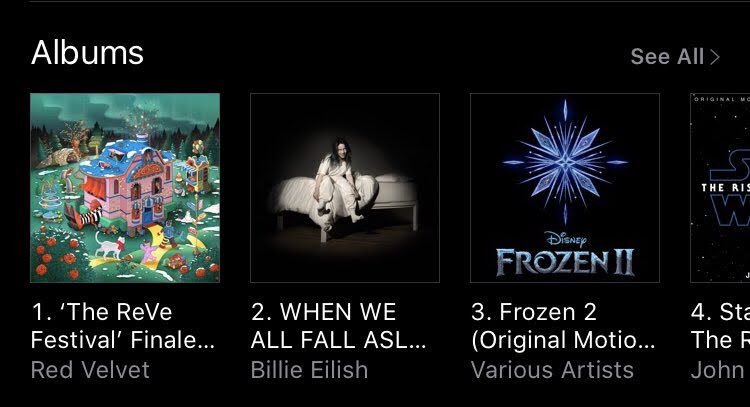Open the fourth-ranked Star Wars album

(720, 188)
